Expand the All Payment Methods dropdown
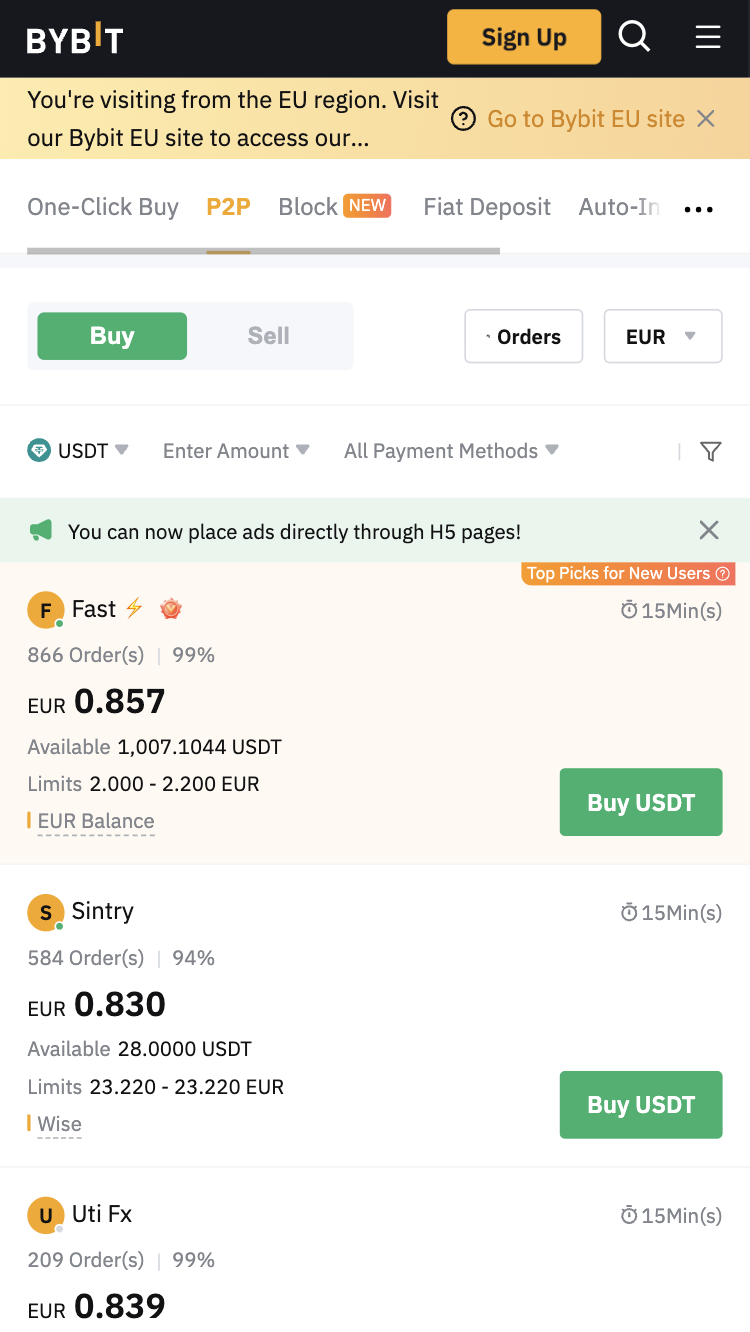The image size is (750, 1332). pos(450,451)
